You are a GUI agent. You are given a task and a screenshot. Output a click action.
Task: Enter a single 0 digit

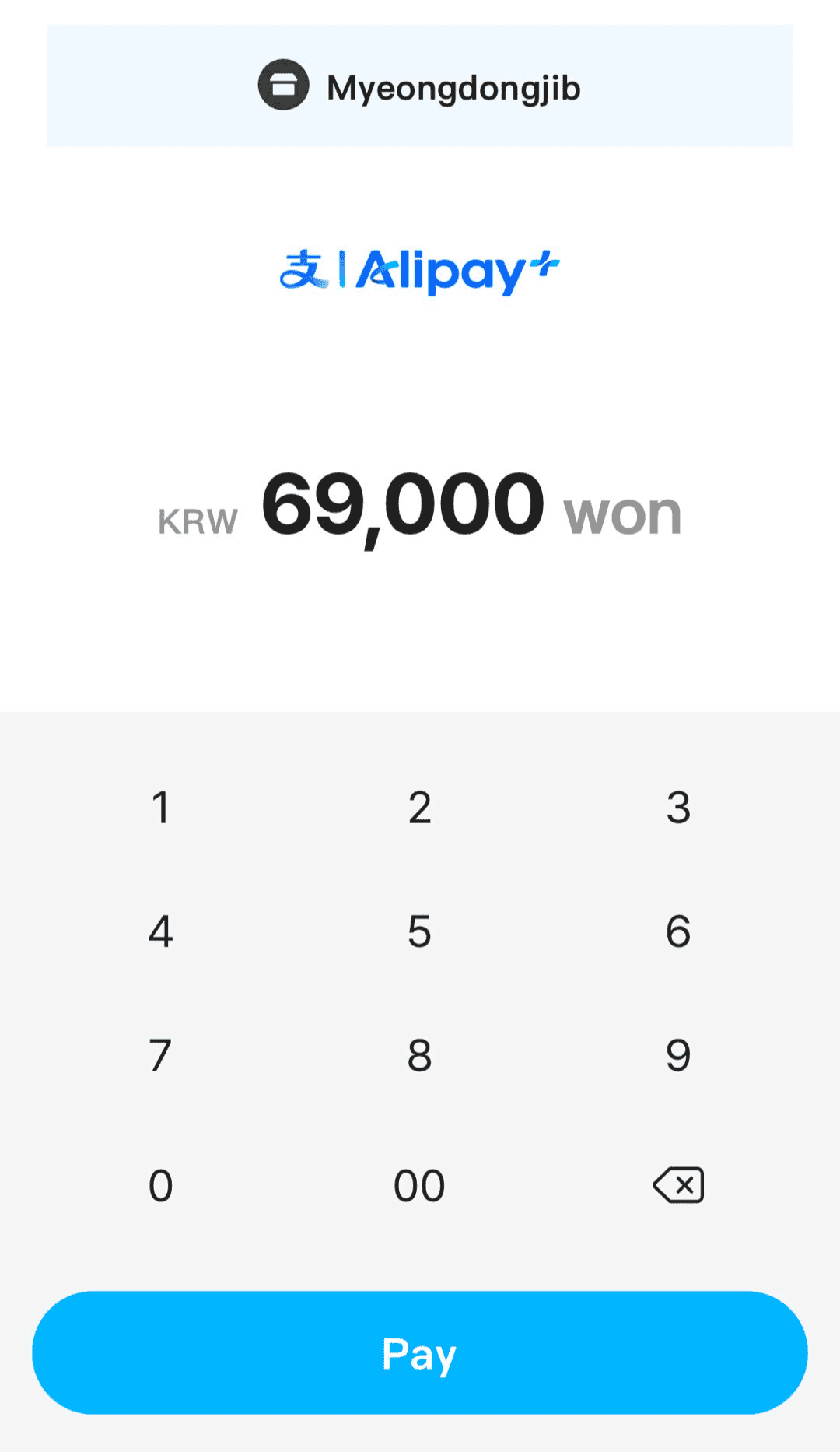(160, 1186)
